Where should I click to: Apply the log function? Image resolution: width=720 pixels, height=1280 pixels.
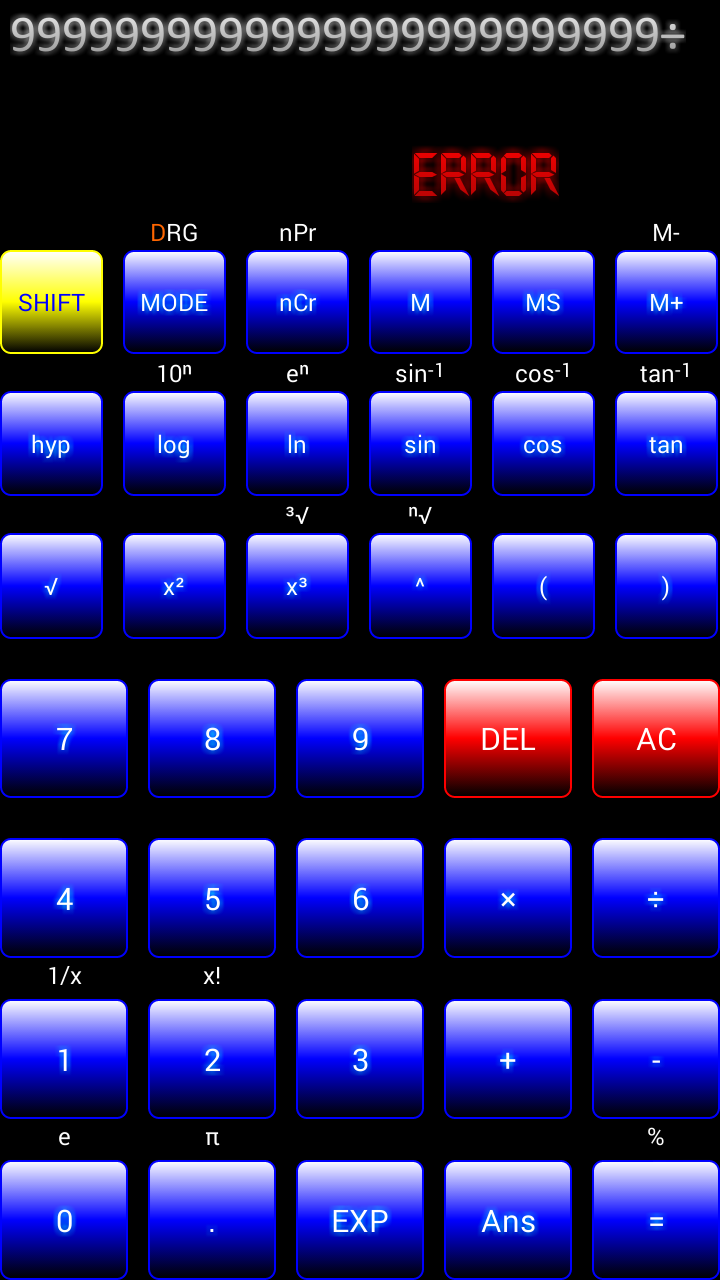coord(174,444)
